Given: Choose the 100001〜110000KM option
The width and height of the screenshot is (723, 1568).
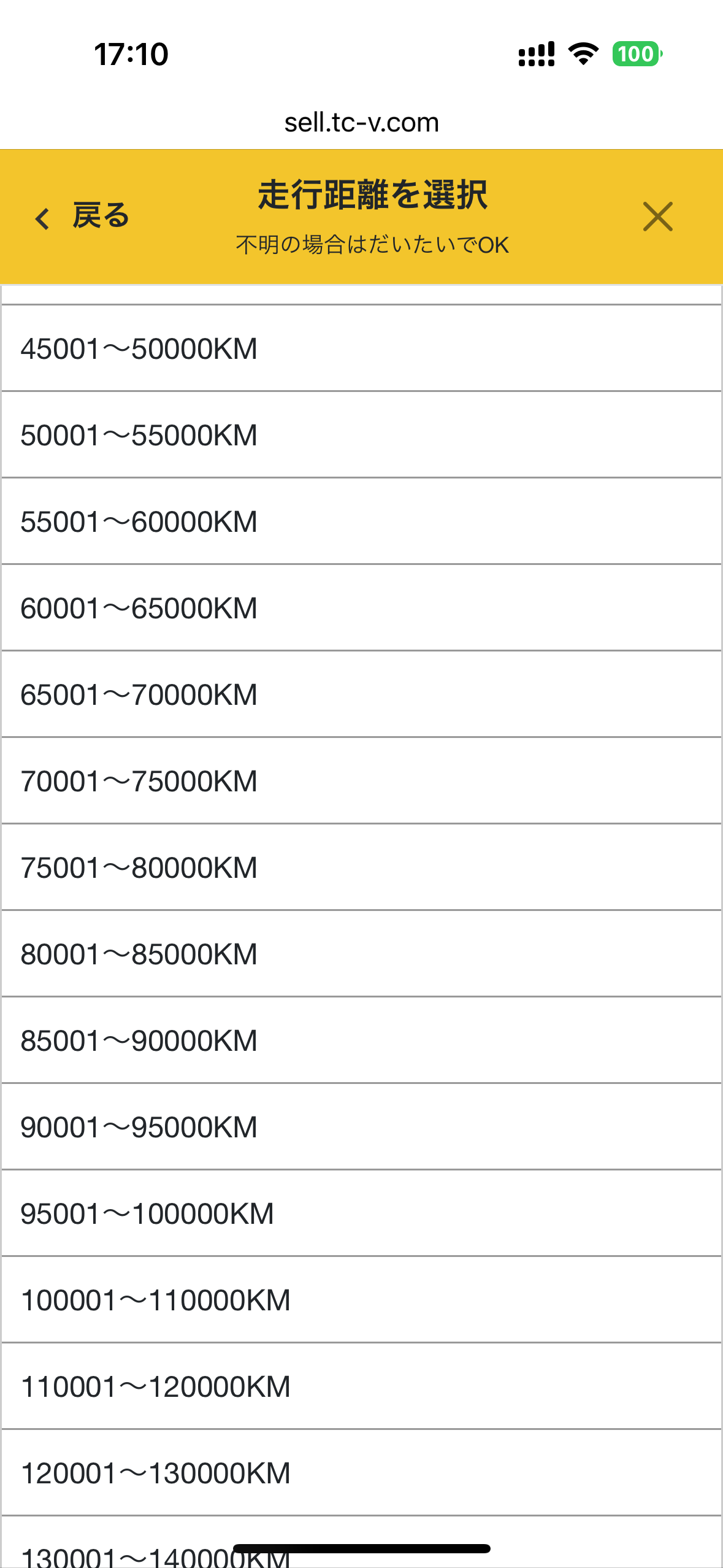Looking at the screenshot, I should pos(361,1300).
